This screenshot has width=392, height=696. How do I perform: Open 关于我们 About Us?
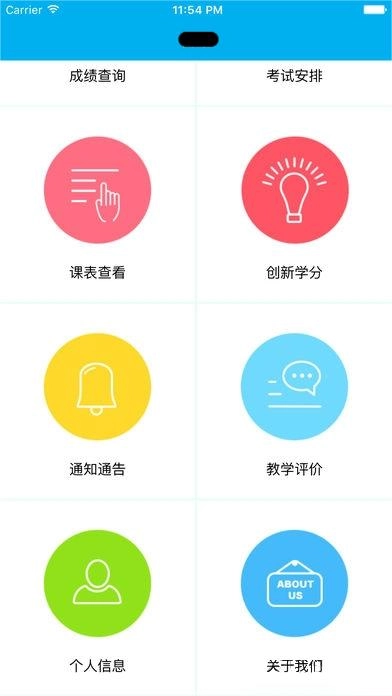click(x=295, y=583)
